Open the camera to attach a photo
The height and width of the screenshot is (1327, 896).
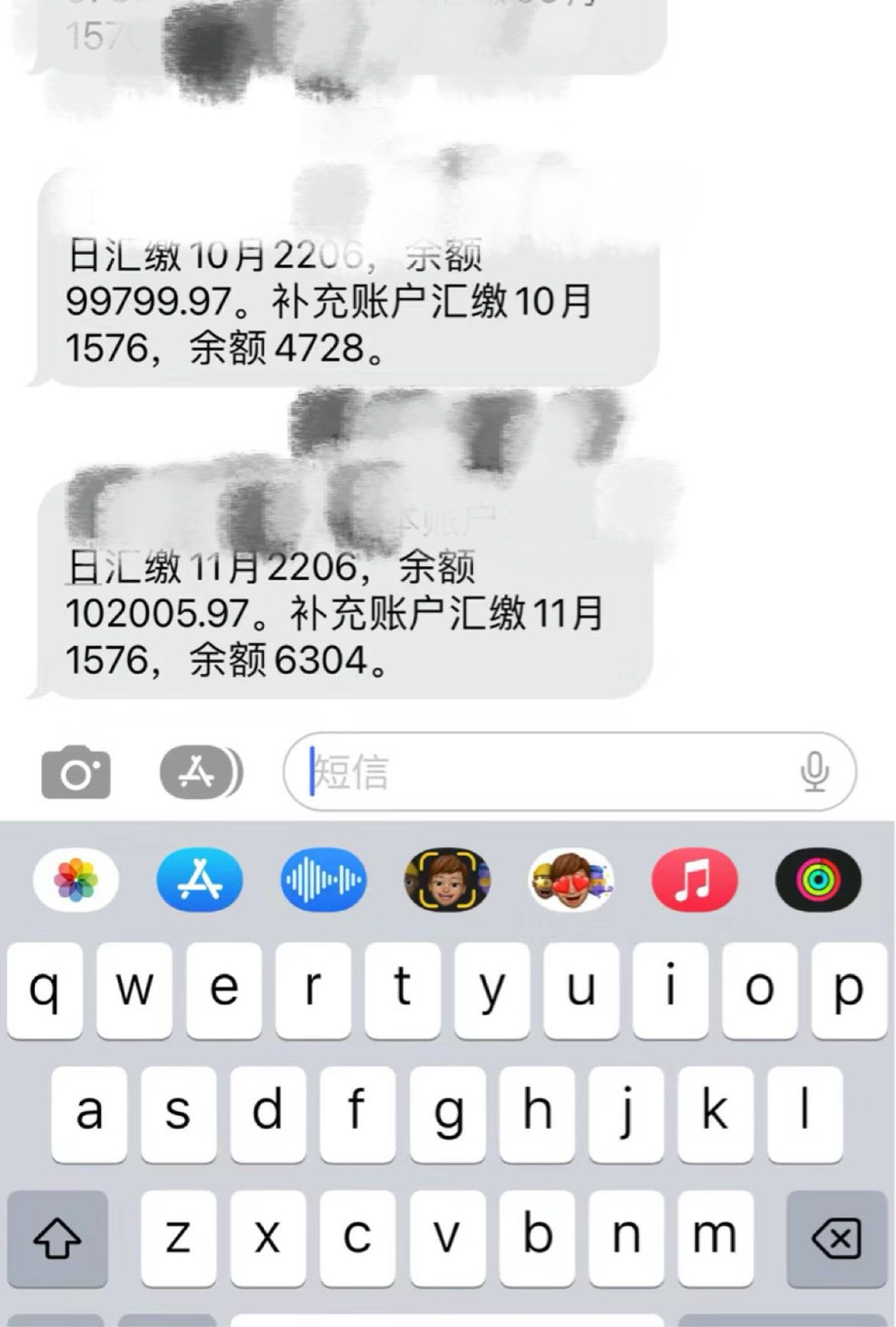coord(75,773)
